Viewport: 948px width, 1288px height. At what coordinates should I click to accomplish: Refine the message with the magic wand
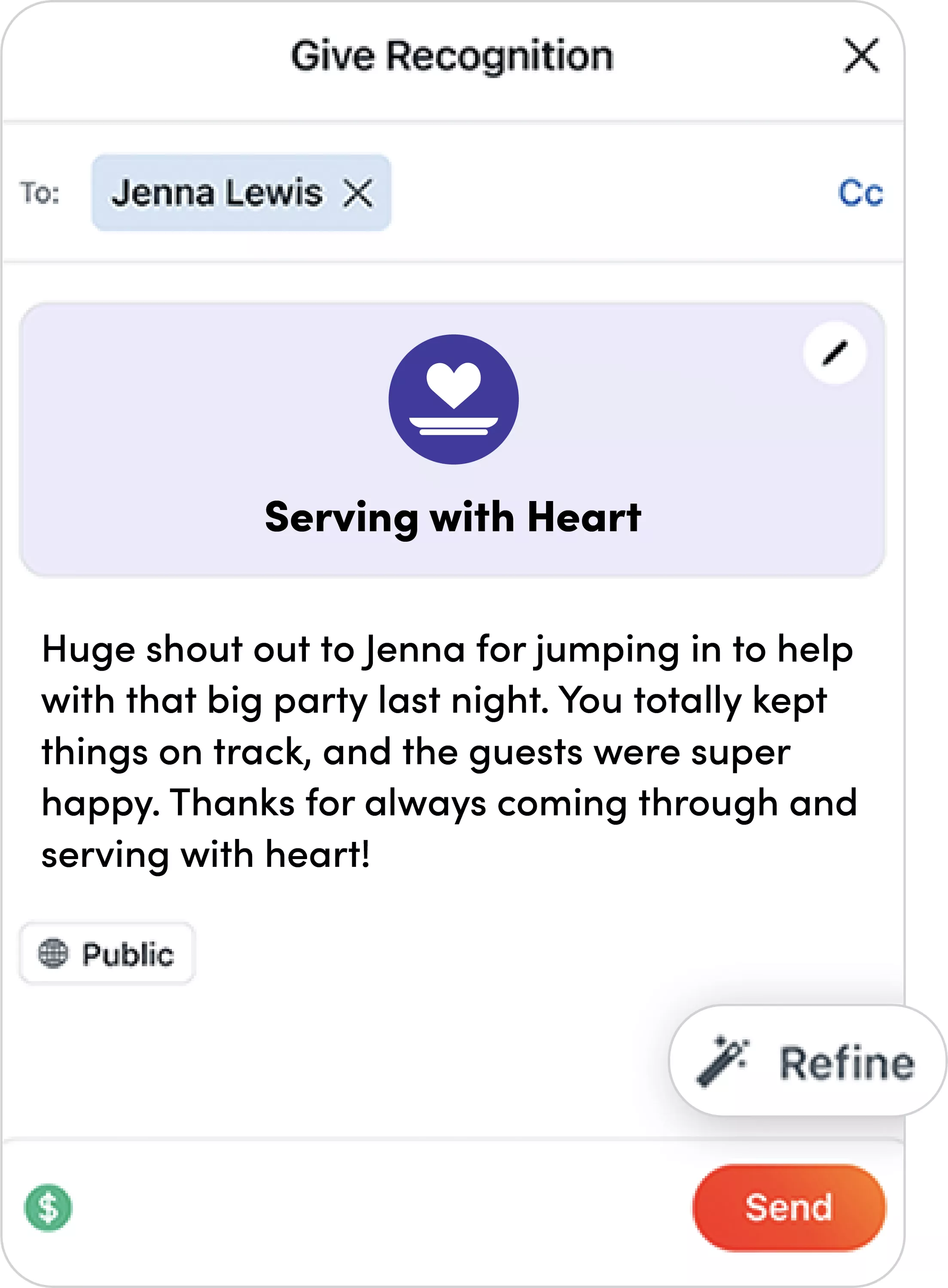[806, 1062]
